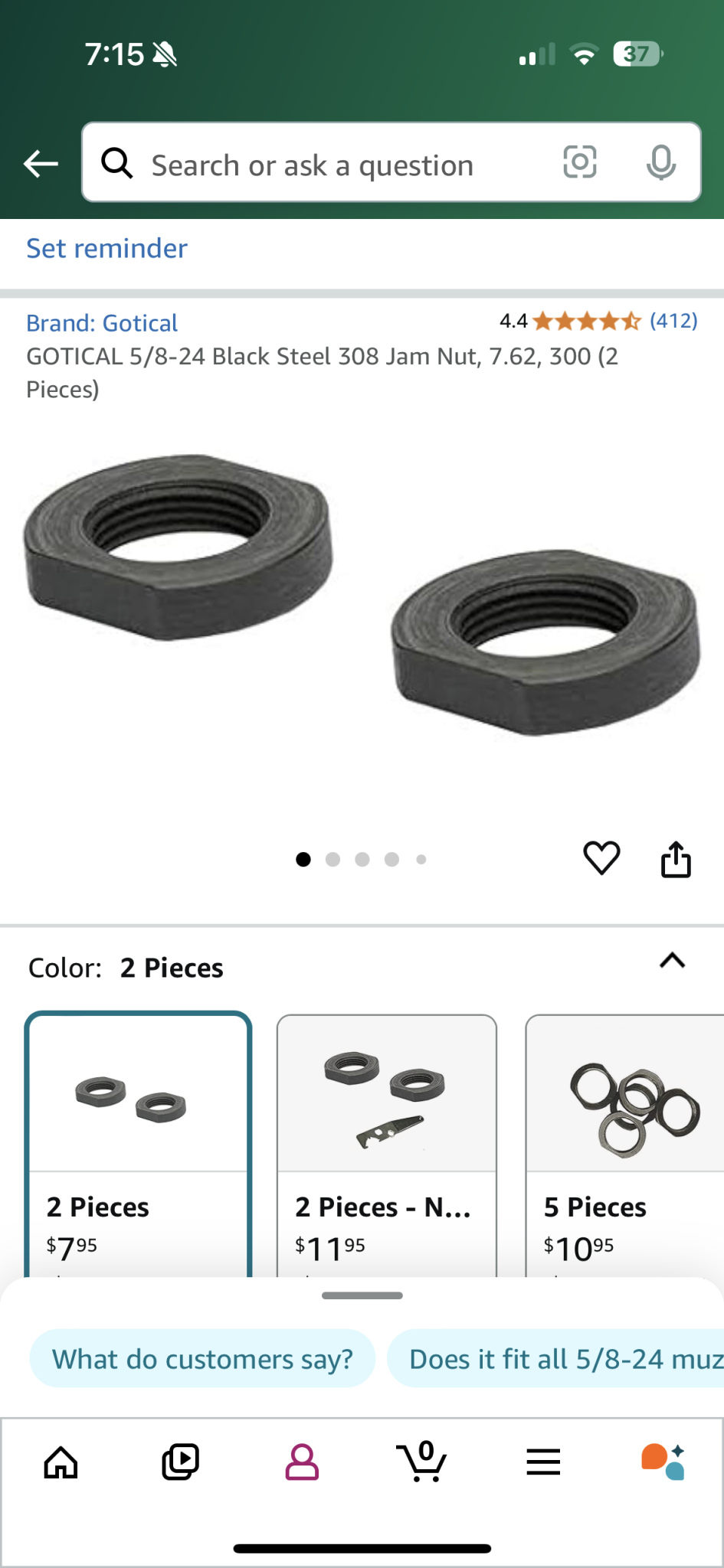Open the hamburger menu tab
Image resolution: width=724 pixels, height=1568 pixels.
543,1462
